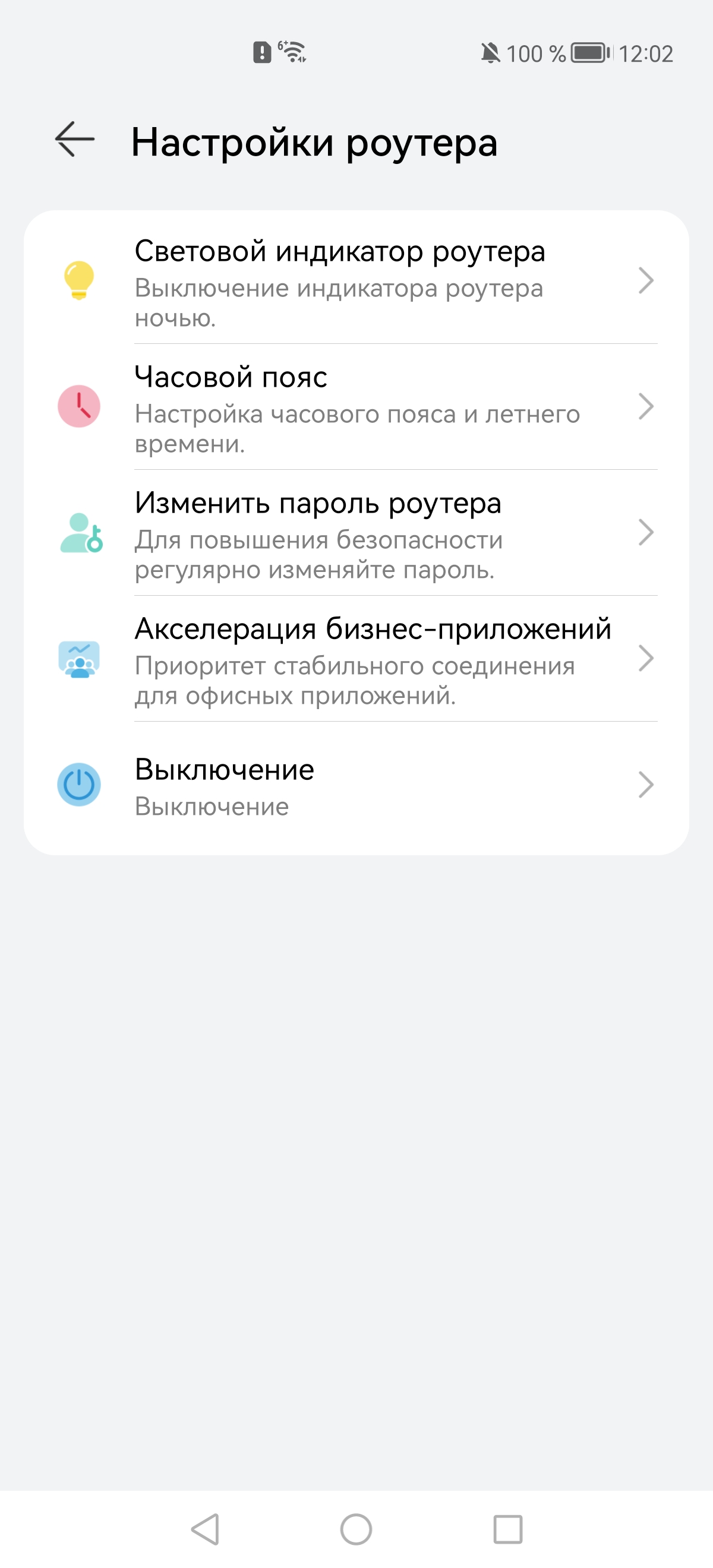This screenshot has width=713, height=1568.
Task: Select Изменить пароль роутера
Action: 355,533
